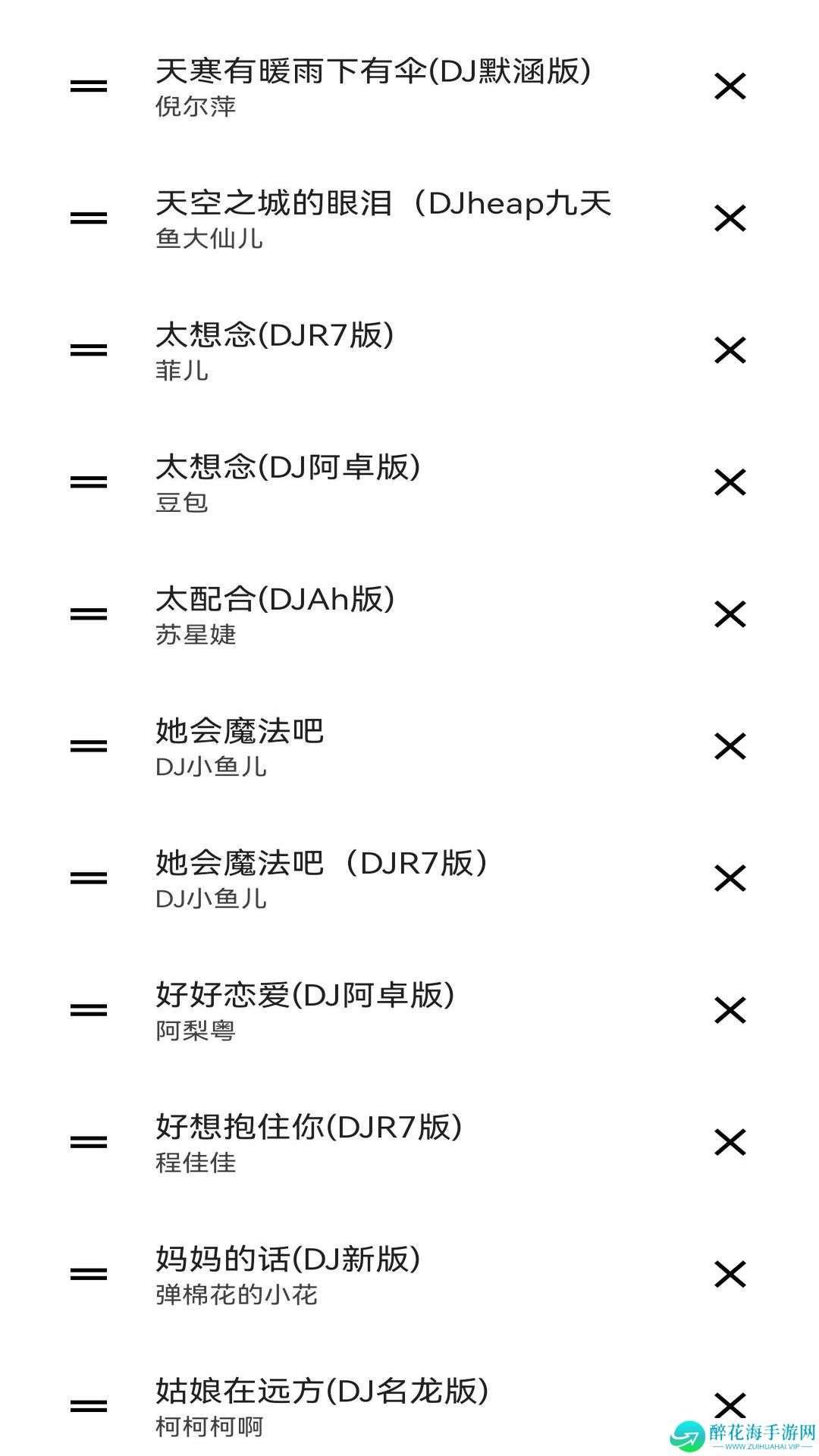This screenshot has height=1456, width=819.
Task: Delete 太想念(DJ阿卓版) by 豆包
Action: 730,482
